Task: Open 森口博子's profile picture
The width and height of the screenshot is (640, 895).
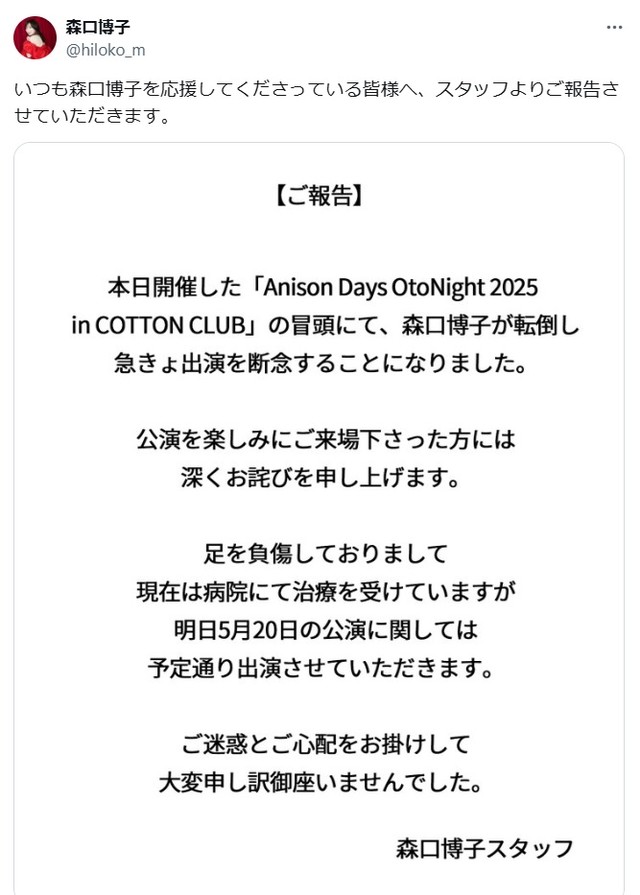Action: click(x=35, y=37)
